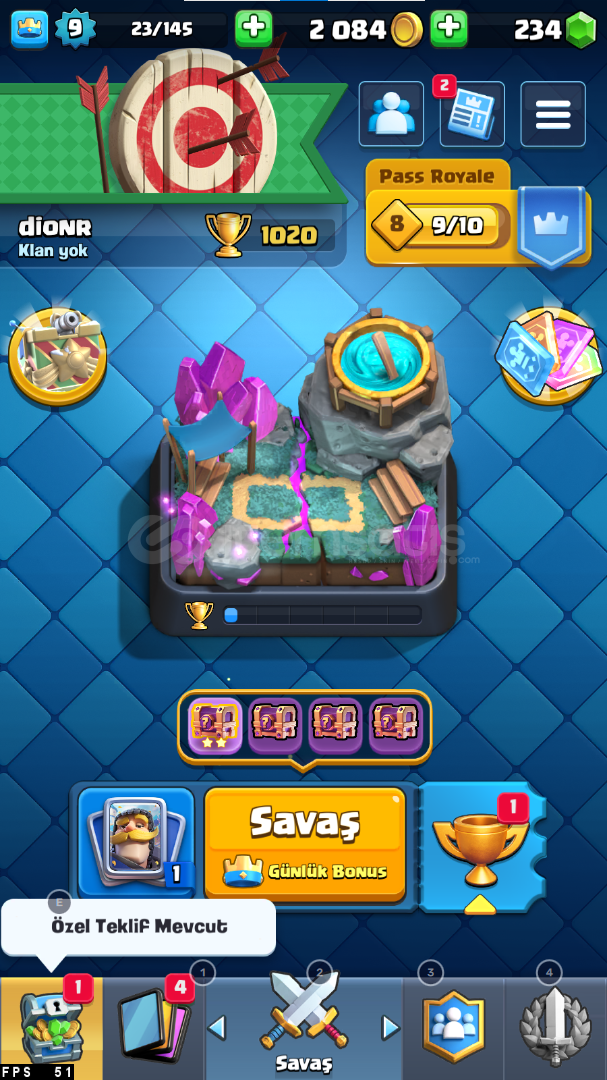Open the friends and social icon
The width and height of the screenshot is (607, 1080).
pyautogui.click(x=391, y=115)
